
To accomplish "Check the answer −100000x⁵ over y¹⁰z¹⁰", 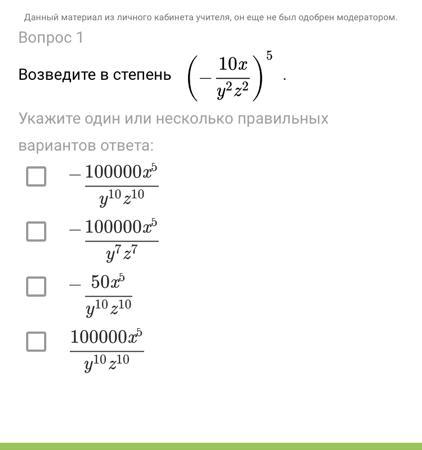I will 36,176.
